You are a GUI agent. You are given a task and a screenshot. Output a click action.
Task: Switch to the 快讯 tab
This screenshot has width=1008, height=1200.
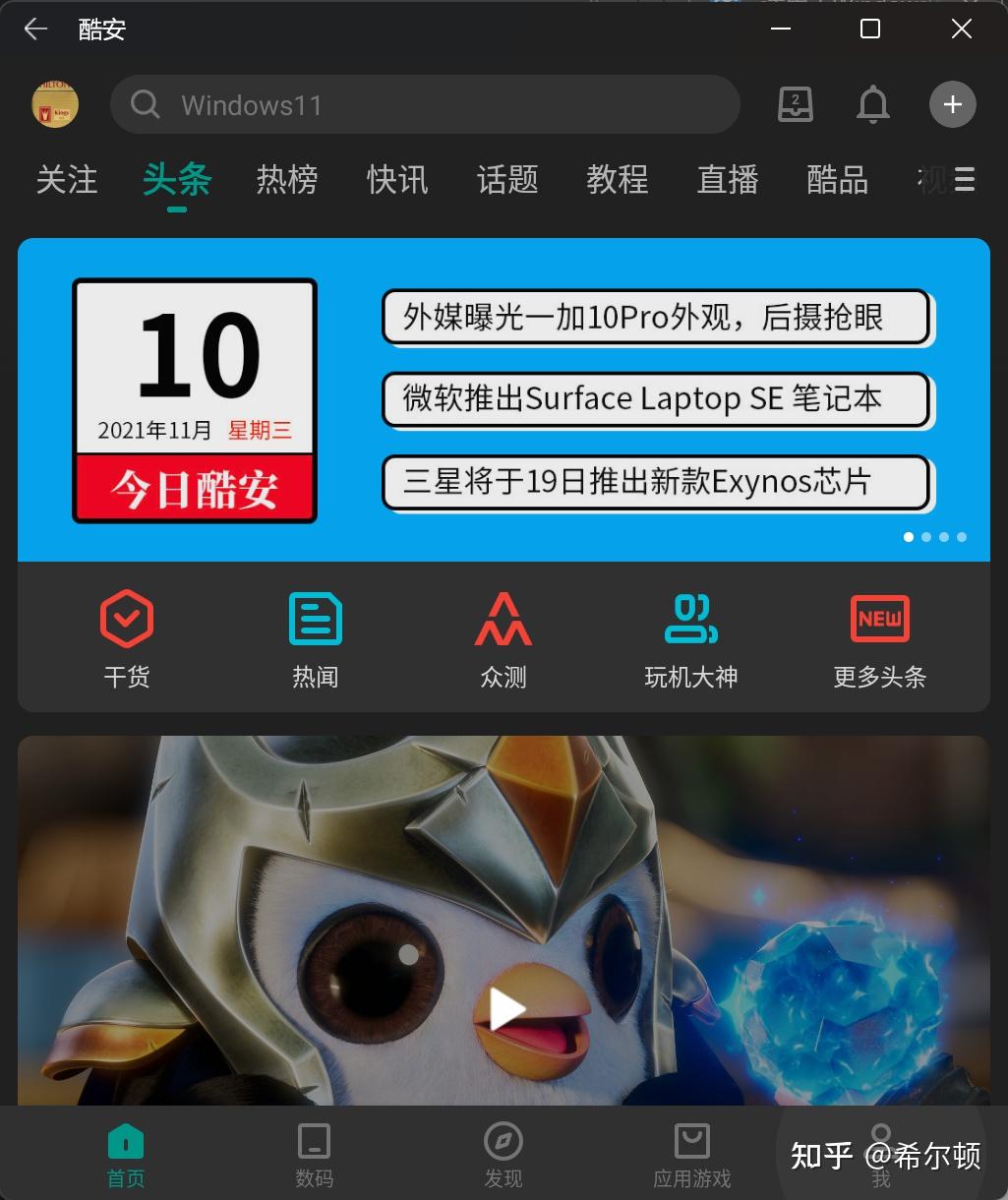397,180
